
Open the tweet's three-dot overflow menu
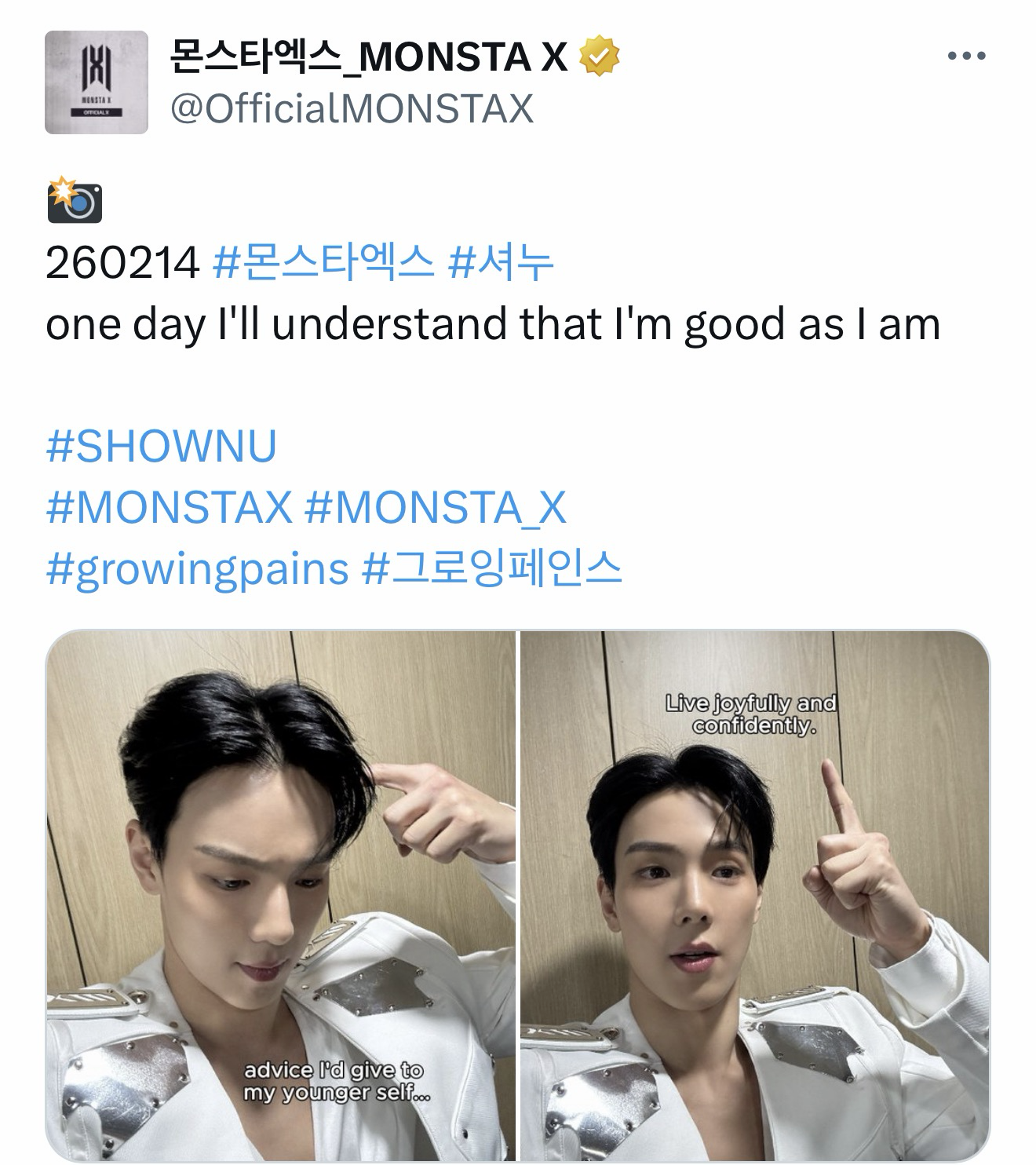point(966,56)
